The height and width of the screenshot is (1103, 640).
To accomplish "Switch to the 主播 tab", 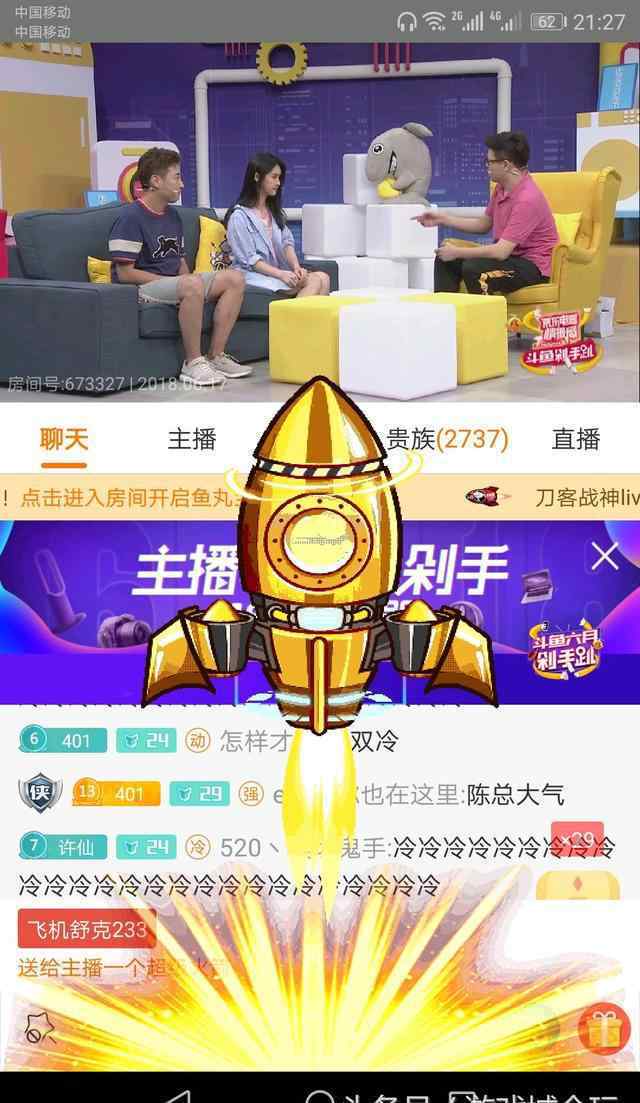I will point(191,440).
